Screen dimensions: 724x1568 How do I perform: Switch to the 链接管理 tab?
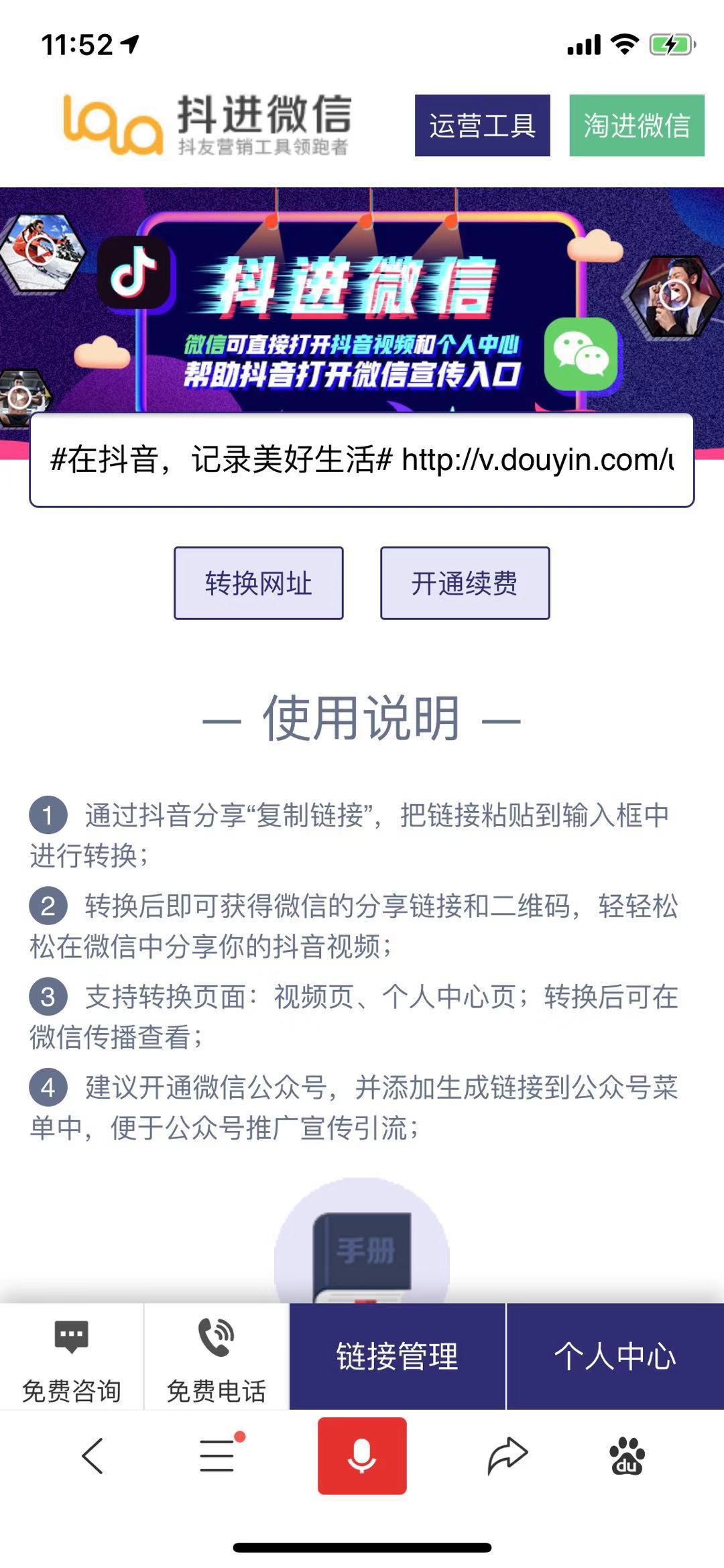[397, 1355]
